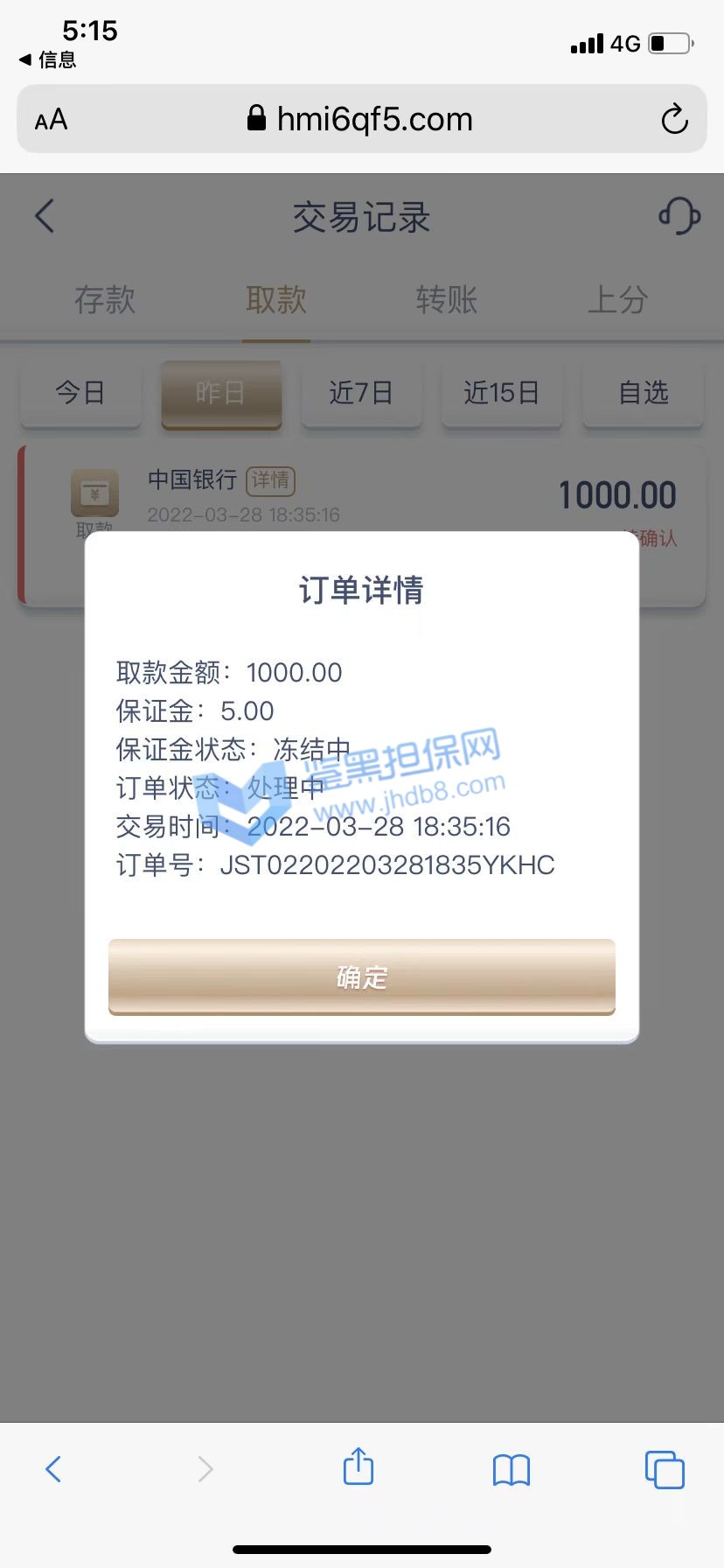Confirm the order details dialog with 确定
724x1568 pixels.
(x=361, y=976)
